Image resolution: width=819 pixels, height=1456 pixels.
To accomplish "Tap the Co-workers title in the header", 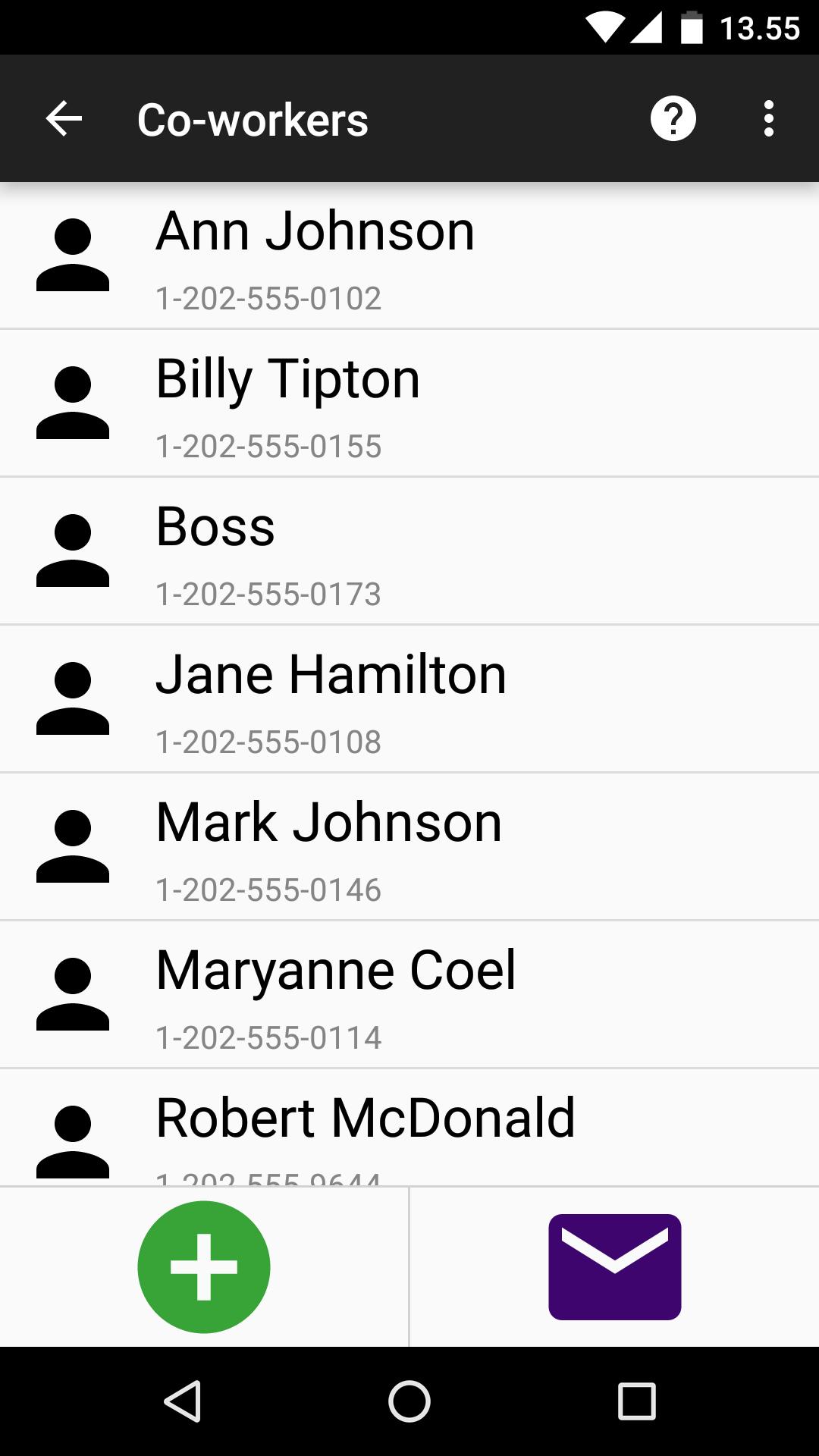I will click(252, 118).
